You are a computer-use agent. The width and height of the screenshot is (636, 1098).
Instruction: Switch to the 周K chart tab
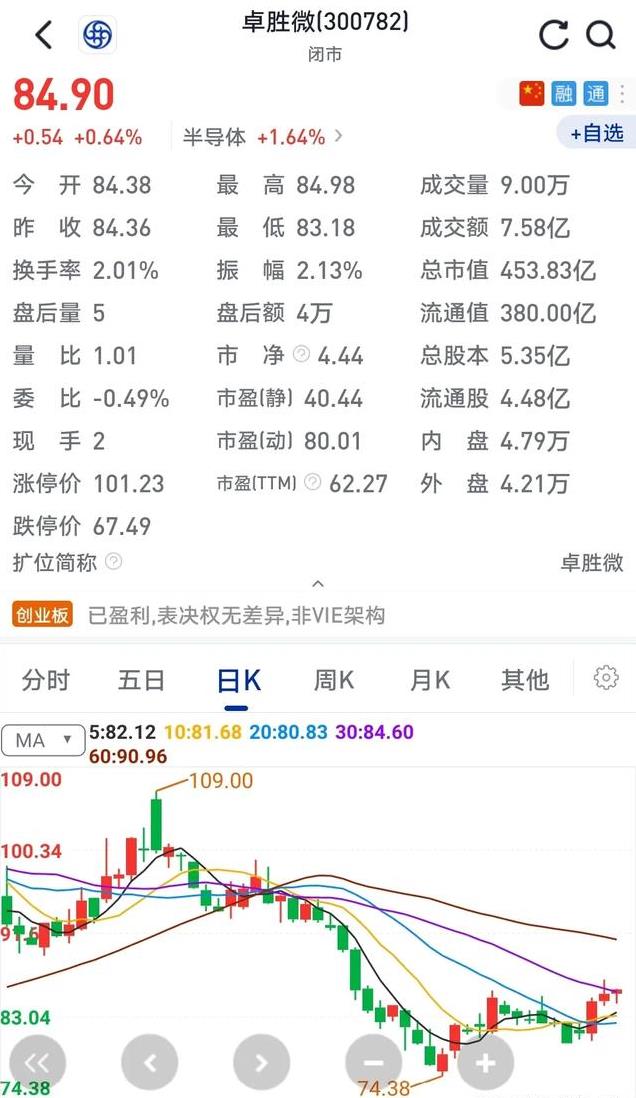(x=333, y=680)
